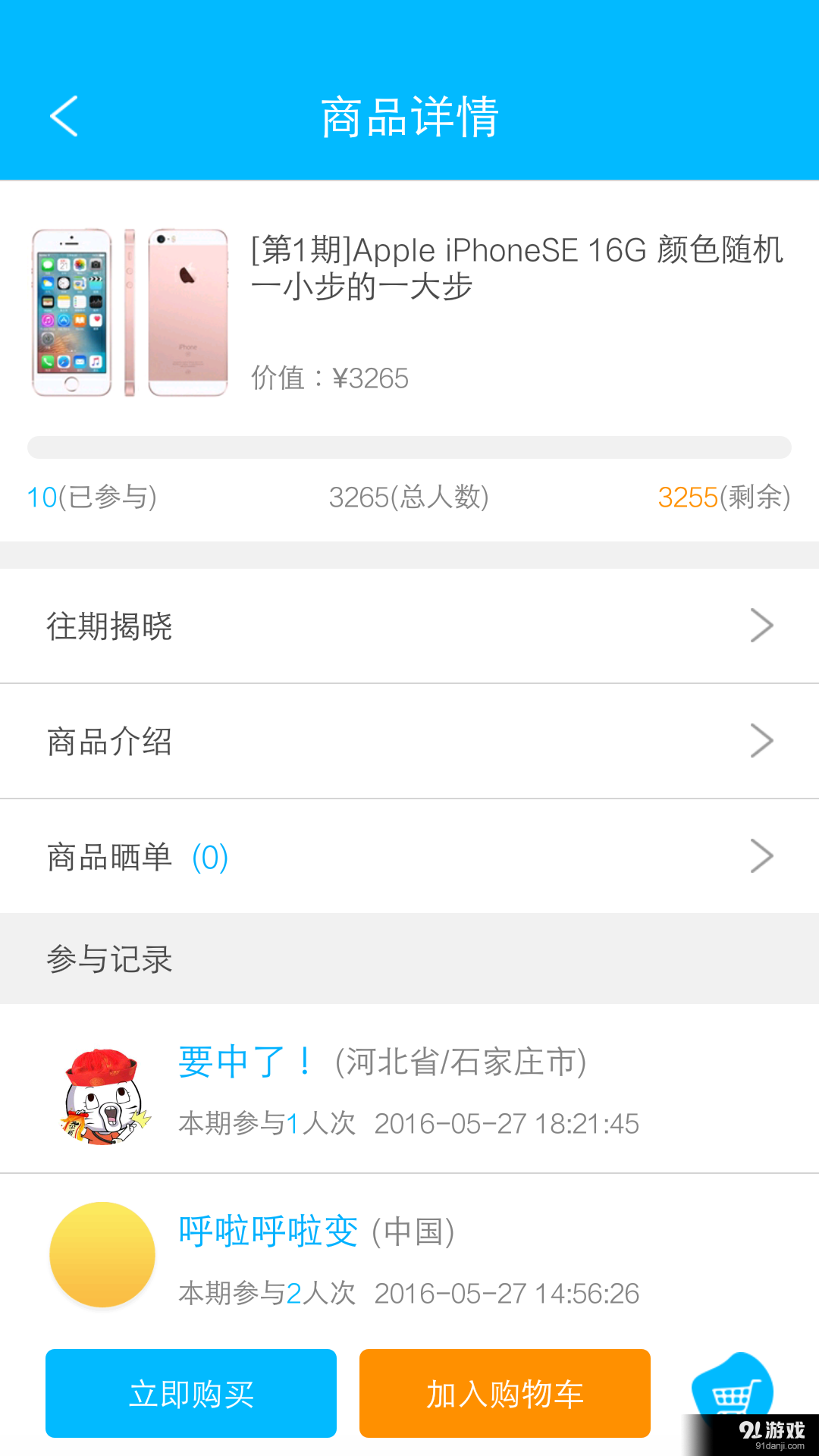Viewport: 819px width, 1456px height.
Task: Click the 10(已参与) counter text
Action: click(91, 498)
